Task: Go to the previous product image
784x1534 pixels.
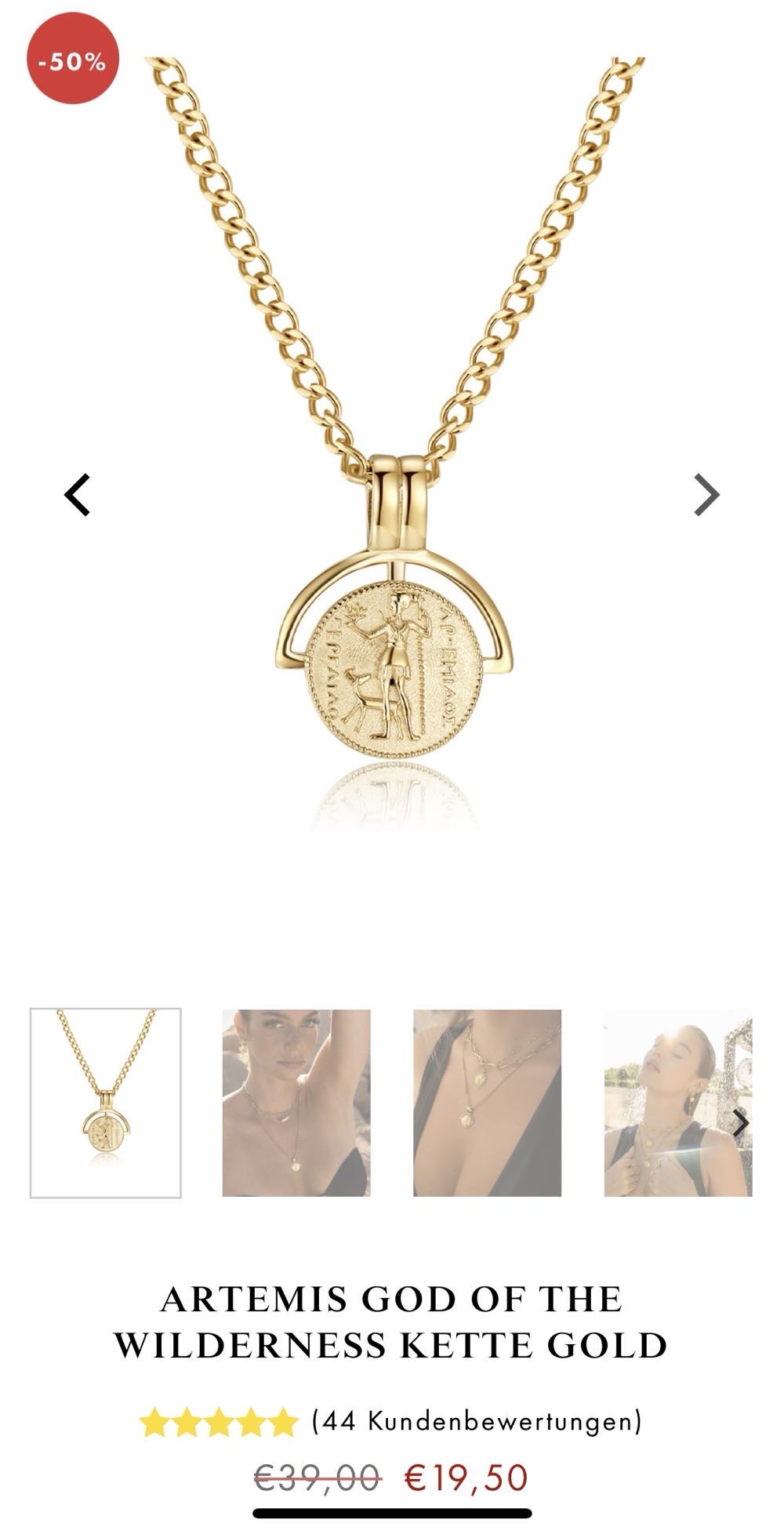Action: point(77,495)
